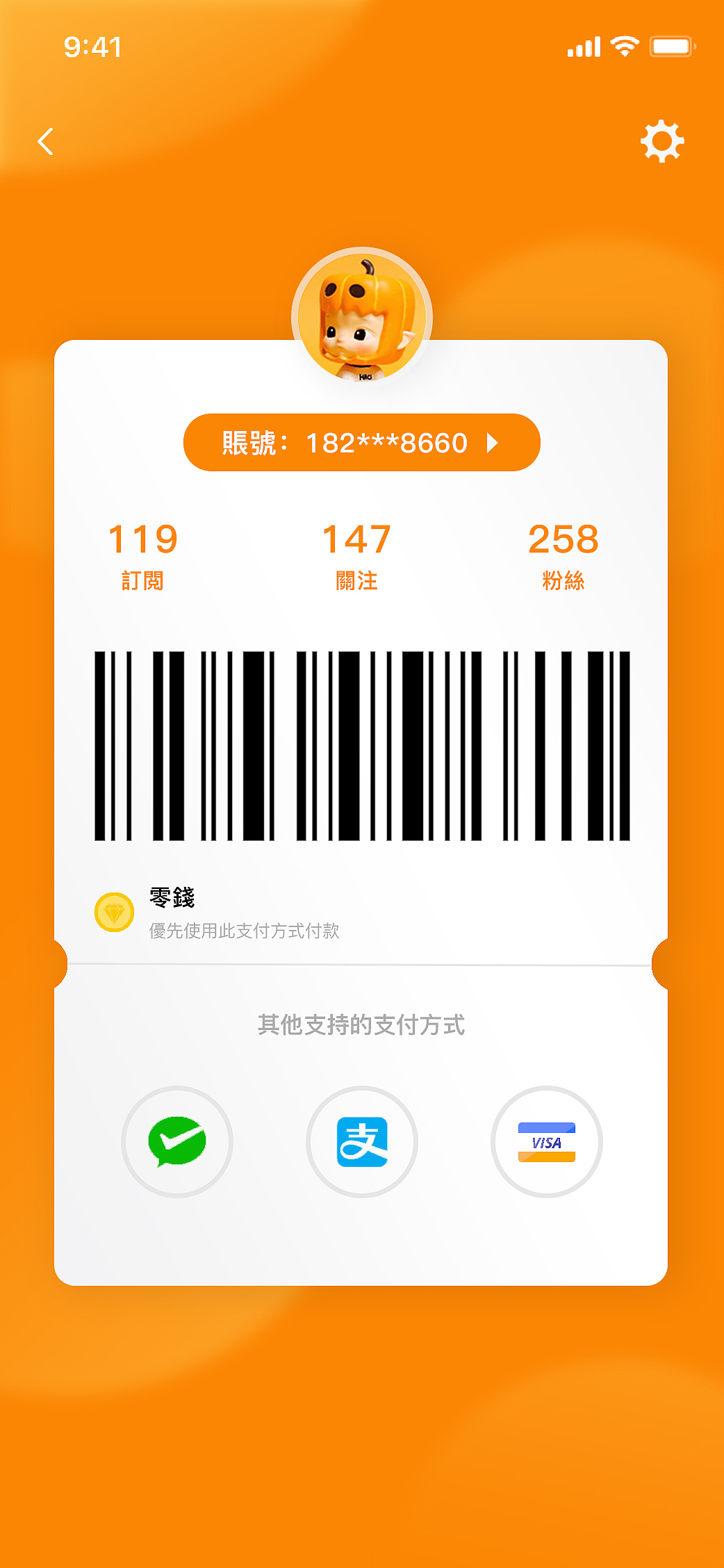Viewport: 724px width, 1568px height.
Task: Select the Alipay payment icon
Action: (x=362, y=1142)
